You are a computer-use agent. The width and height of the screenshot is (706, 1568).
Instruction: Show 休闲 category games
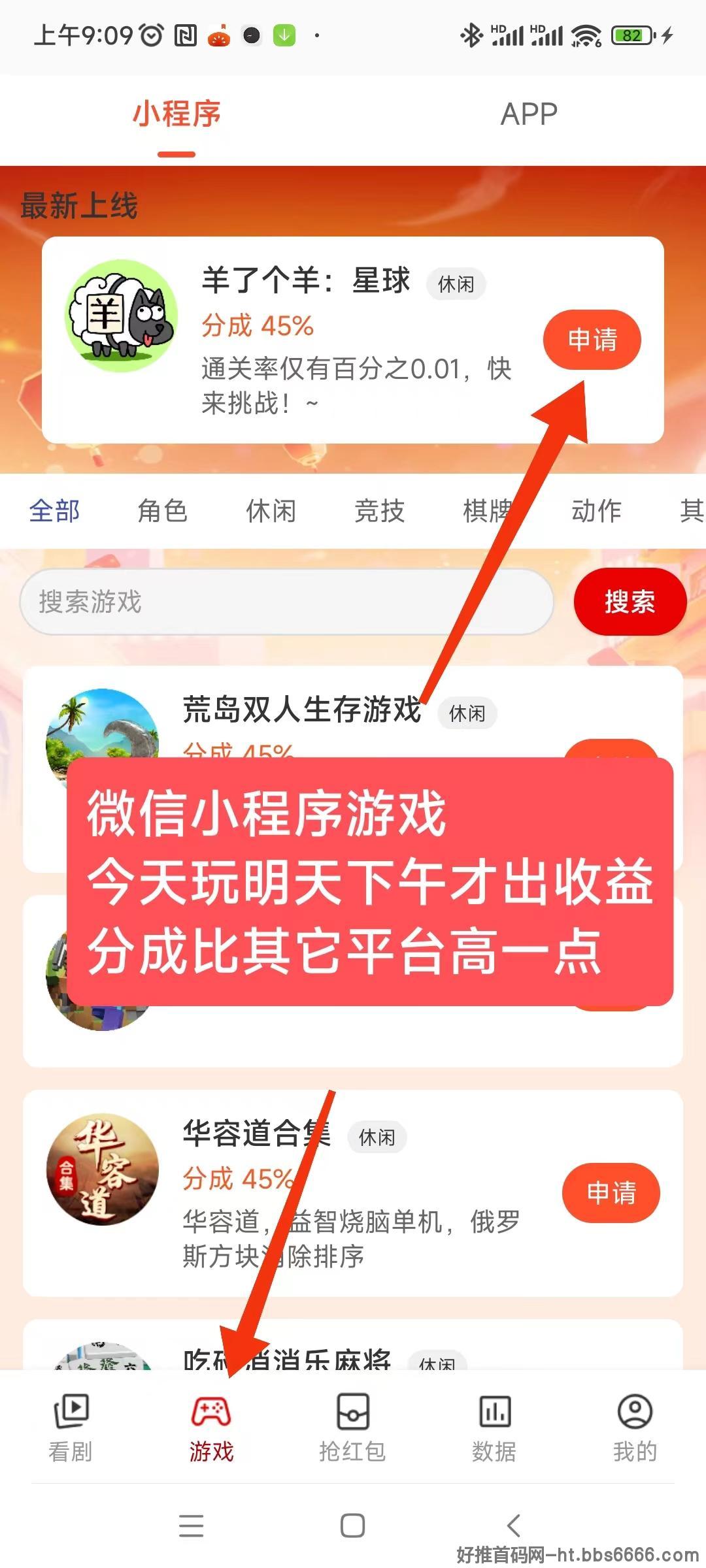pos(271,511)
